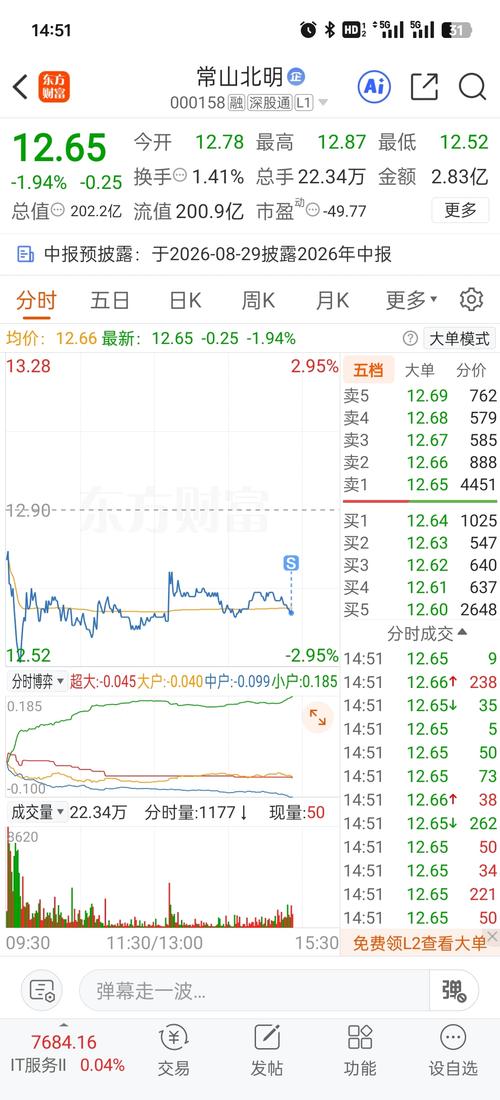Switch to the 日K chart tab
The image size is (500, 1100).
pyautogui.click(x=186, y=301)
